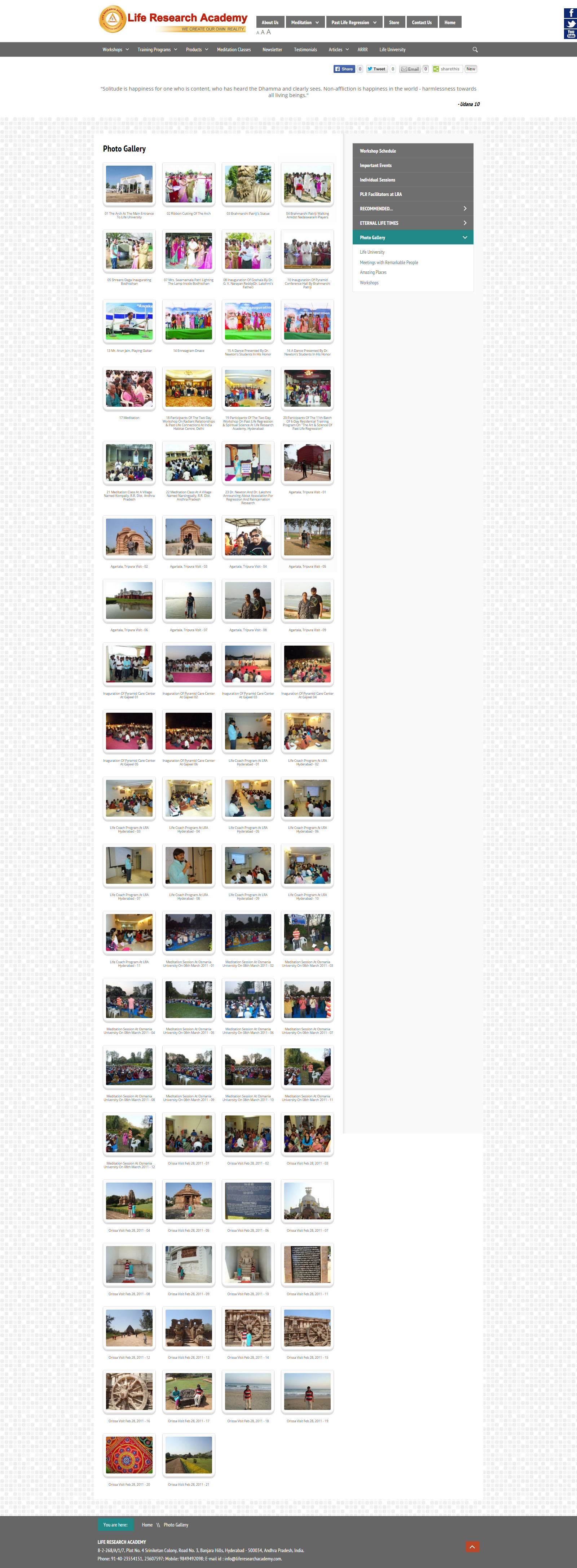The width and height of the screenshot is (577, 1568).
Task: View photo 01 The Arch main entrance
Action: 129,184
